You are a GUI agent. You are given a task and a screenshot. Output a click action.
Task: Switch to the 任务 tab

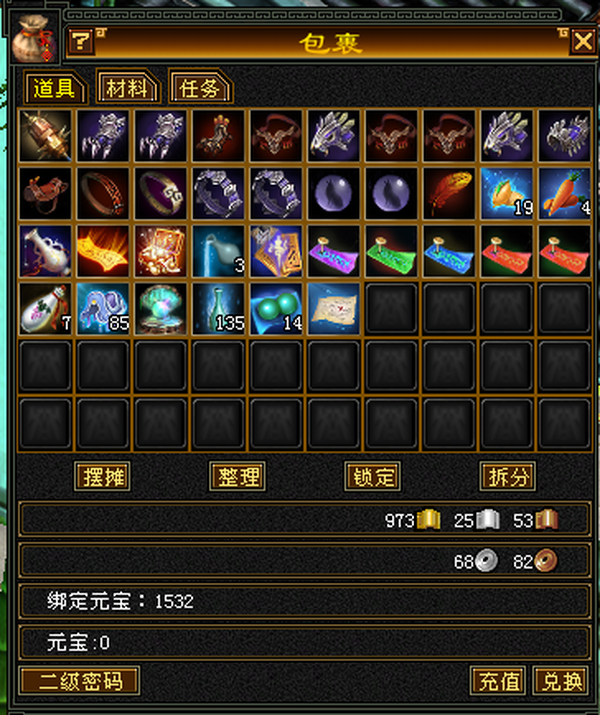click(x=200, y=87)
